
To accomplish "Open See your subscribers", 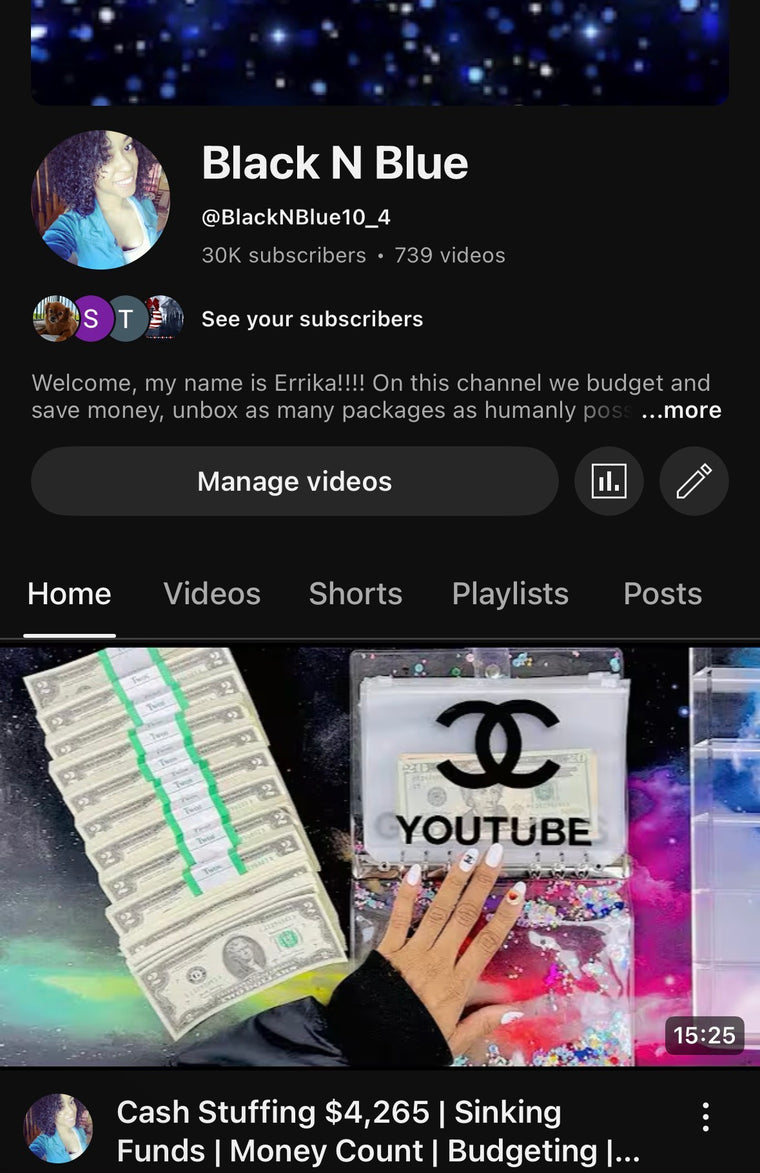I will coord(312,319).
